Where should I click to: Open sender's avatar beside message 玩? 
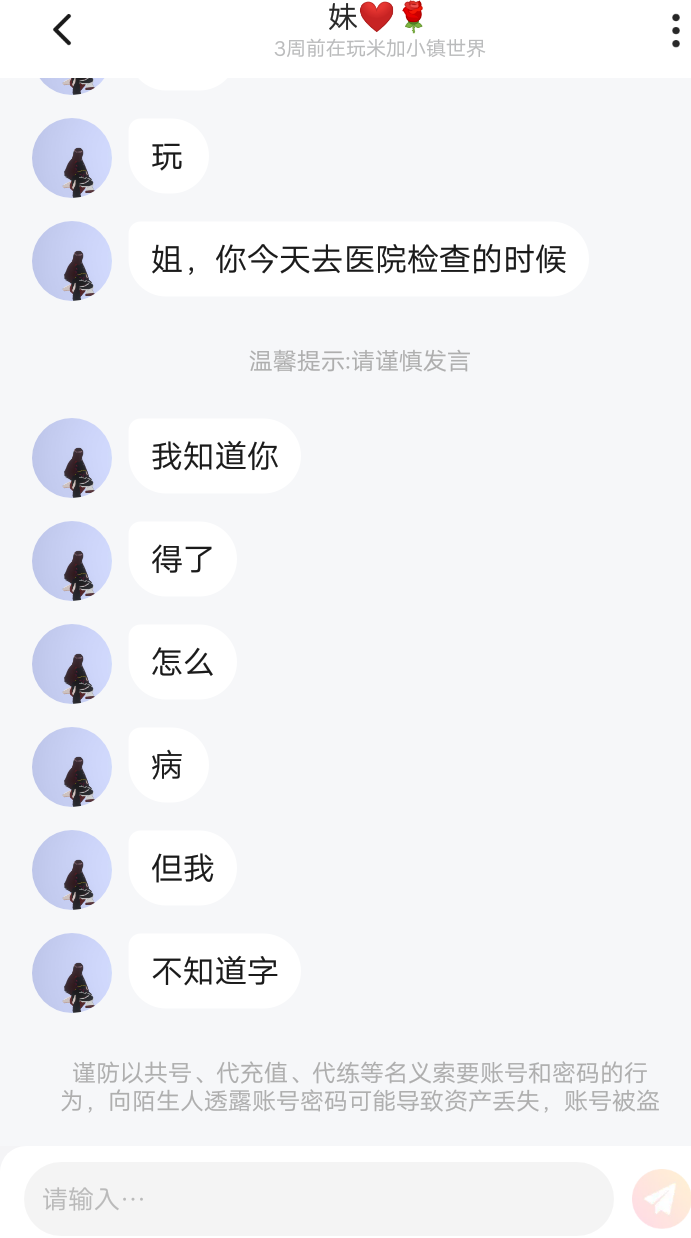pyautogui.click(x=72, y=158)
